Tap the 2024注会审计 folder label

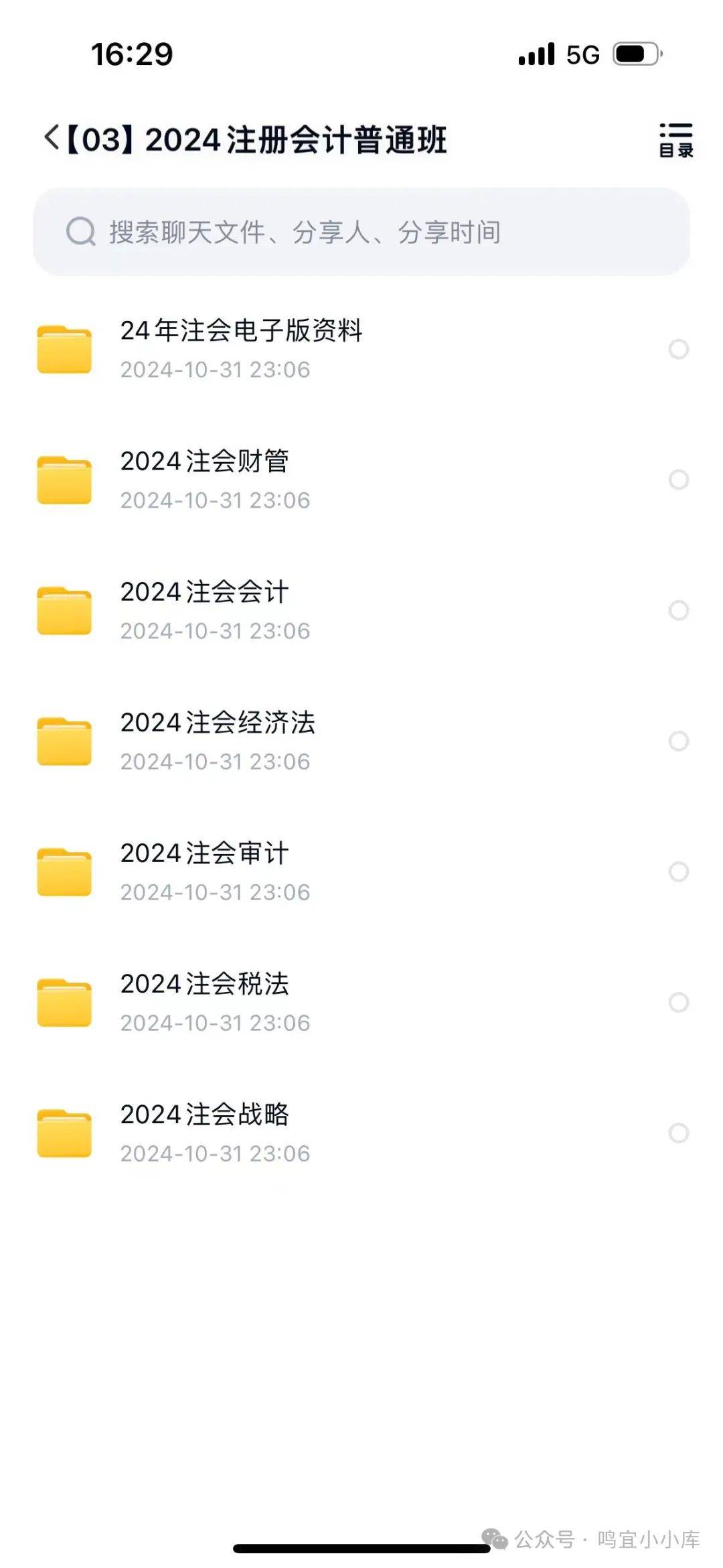tap(205, 855)
